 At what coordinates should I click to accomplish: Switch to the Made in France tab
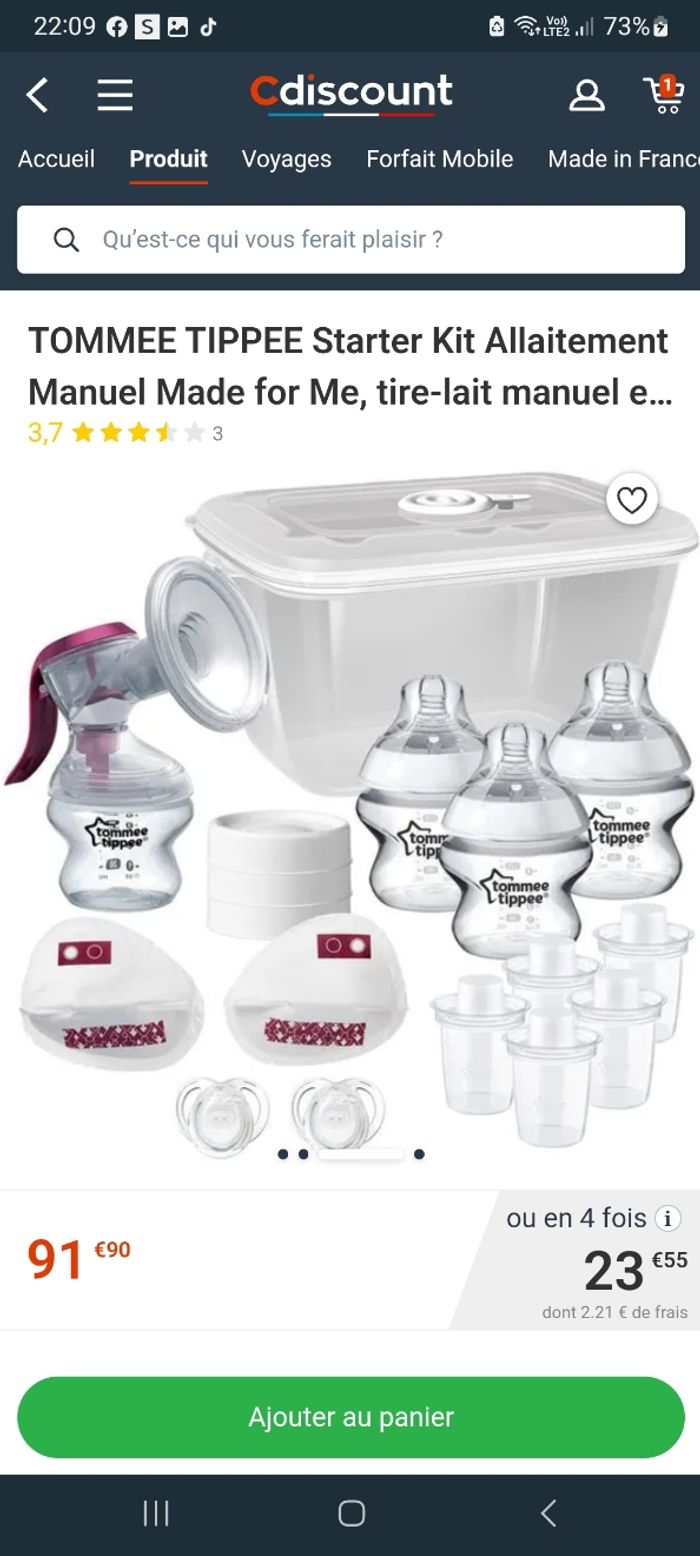[622, 159]
